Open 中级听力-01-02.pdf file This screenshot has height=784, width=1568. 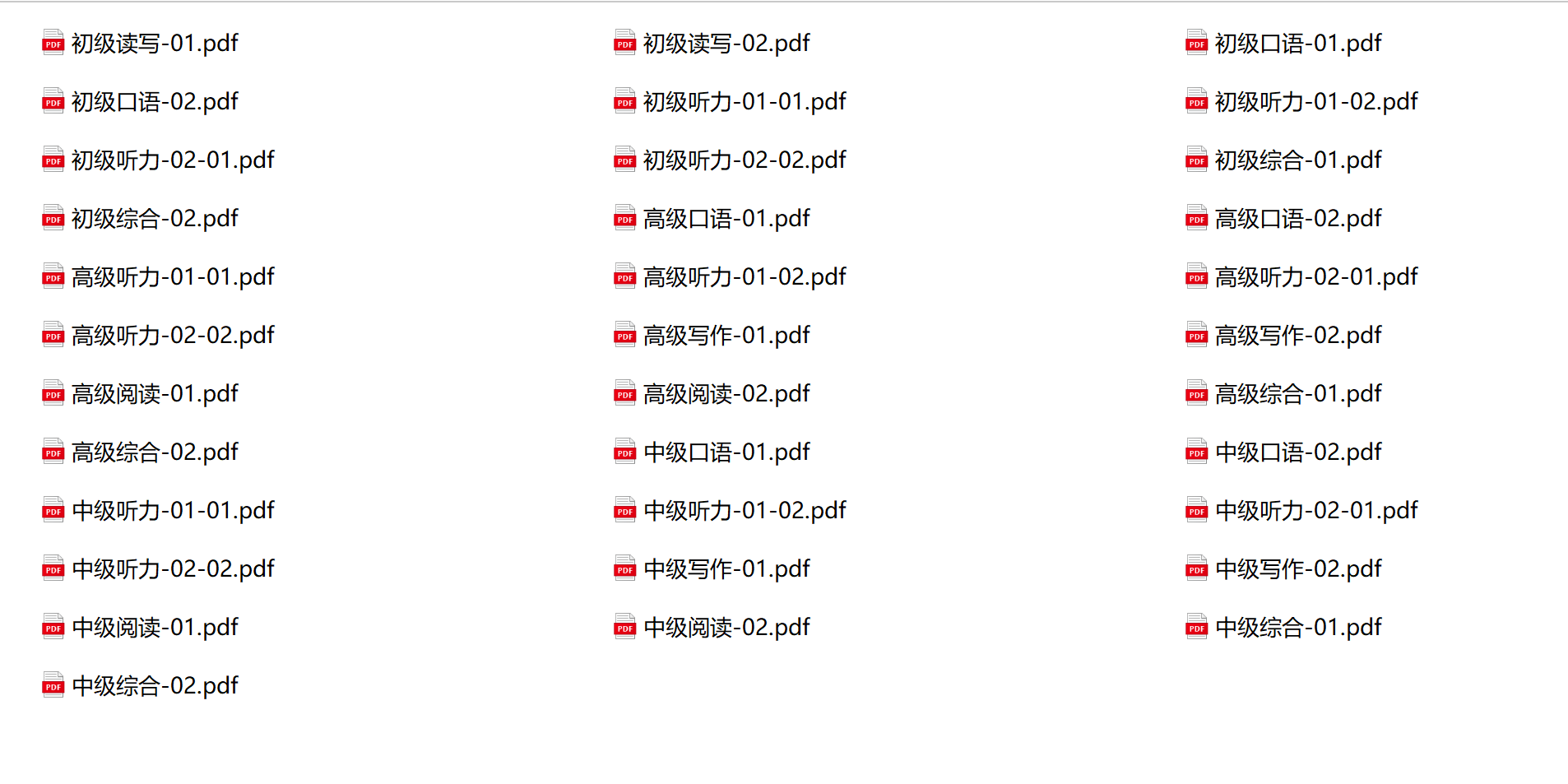(744, 511)
